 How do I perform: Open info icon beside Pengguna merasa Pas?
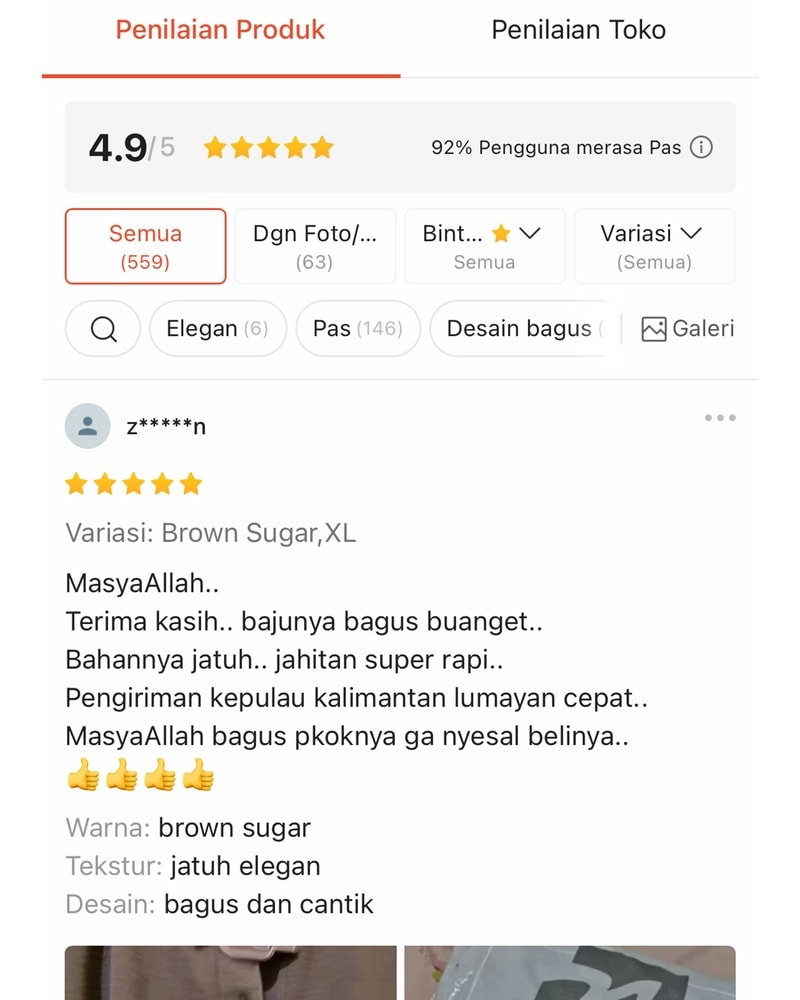click(702, 148)
